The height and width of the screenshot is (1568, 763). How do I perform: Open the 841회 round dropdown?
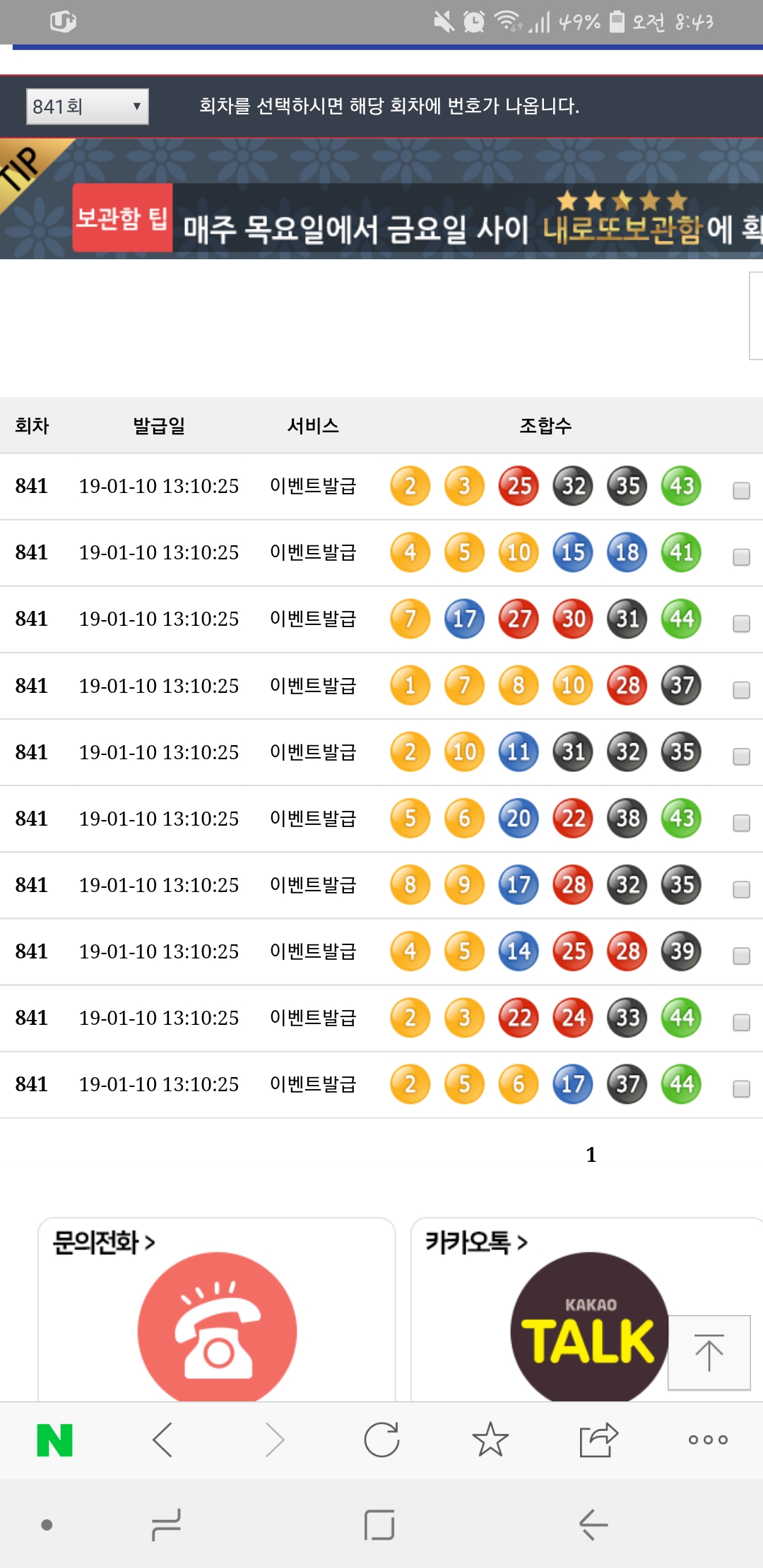tap(87, 107)
